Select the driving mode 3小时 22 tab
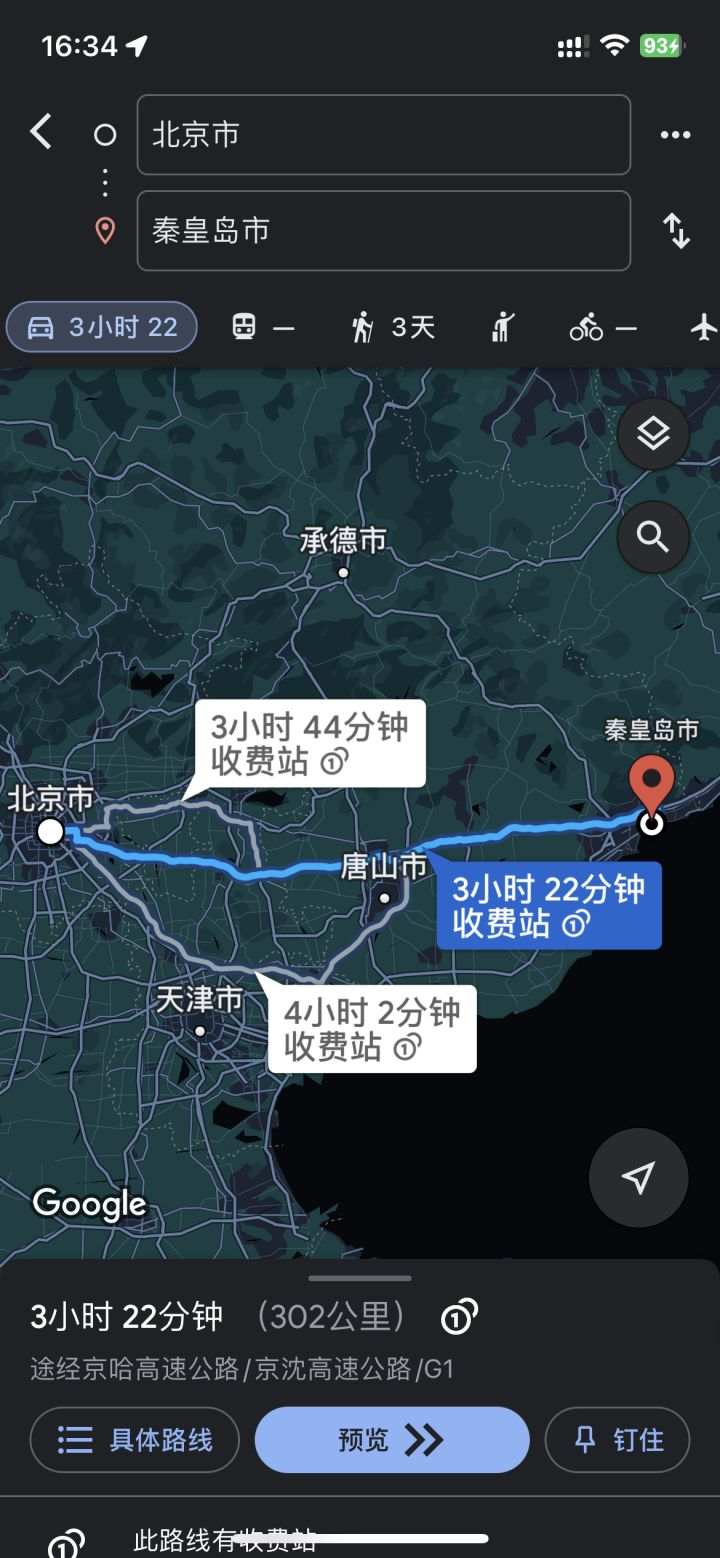This screenshot has height=1558, width=720. click(x=102, y=327)
